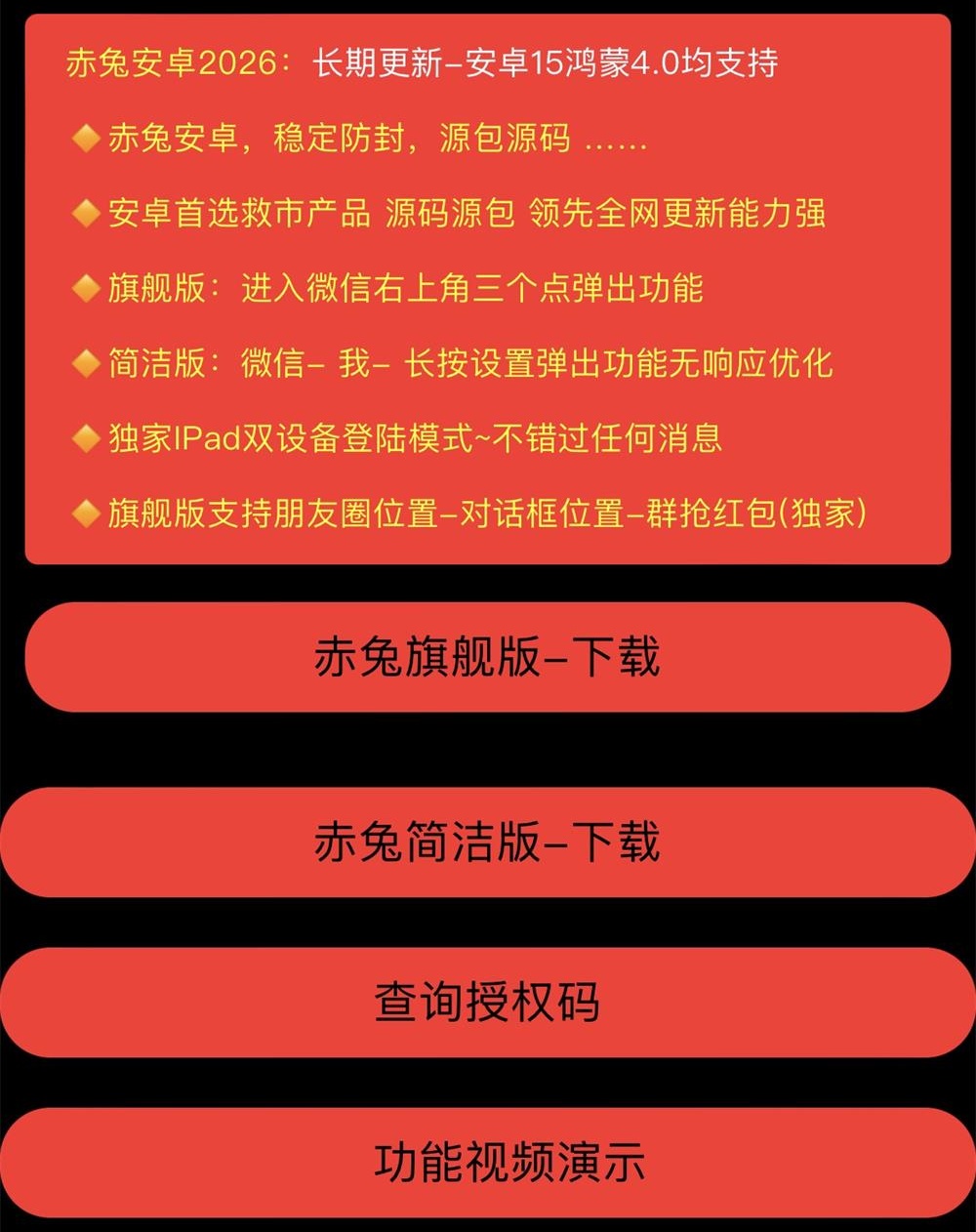Image resolution: width=976 pixels, height=1232 pixels.
Task: Click the diamond icon before 赤兔安卓 stability line
Action: click(85, 139)
